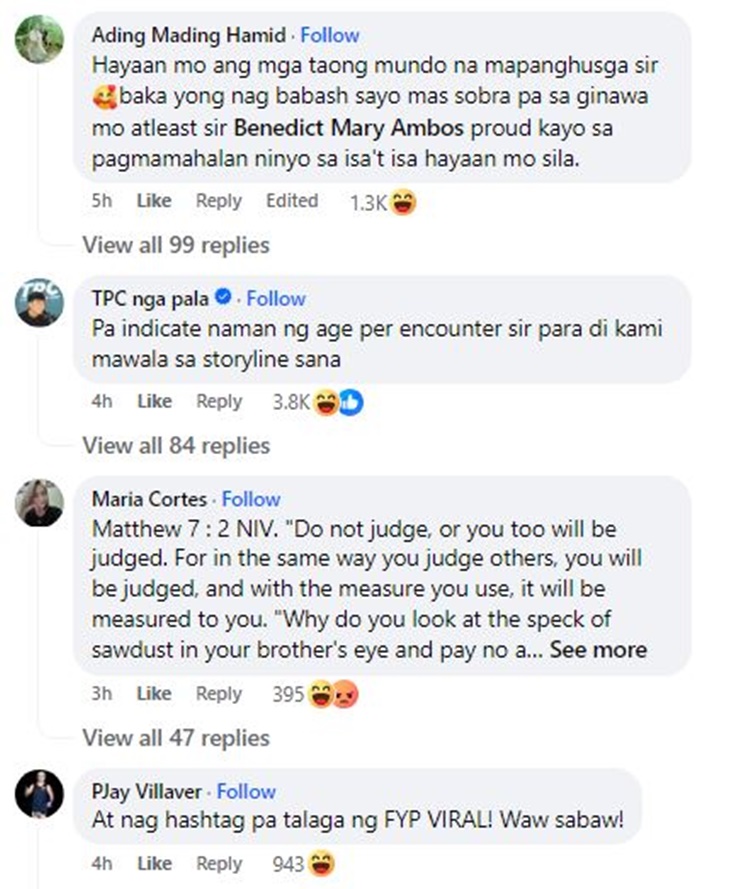Expand Maria Cortes' comment with See more
Viewport: 750px width, 889px height.
pyautogui.click(x=598, y=650)
